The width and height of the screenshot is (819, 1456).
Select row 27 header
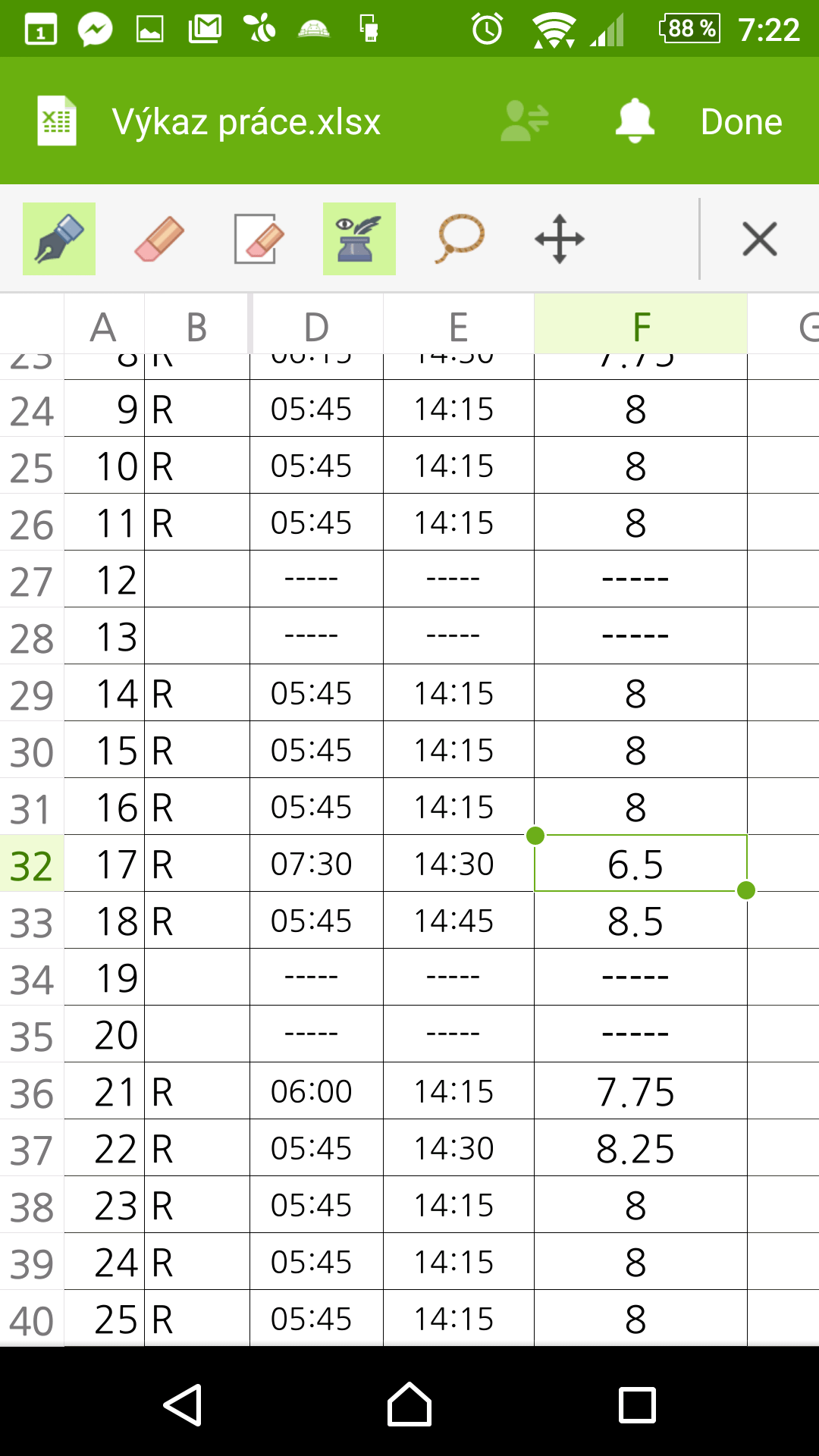click(x=32, y=580)
